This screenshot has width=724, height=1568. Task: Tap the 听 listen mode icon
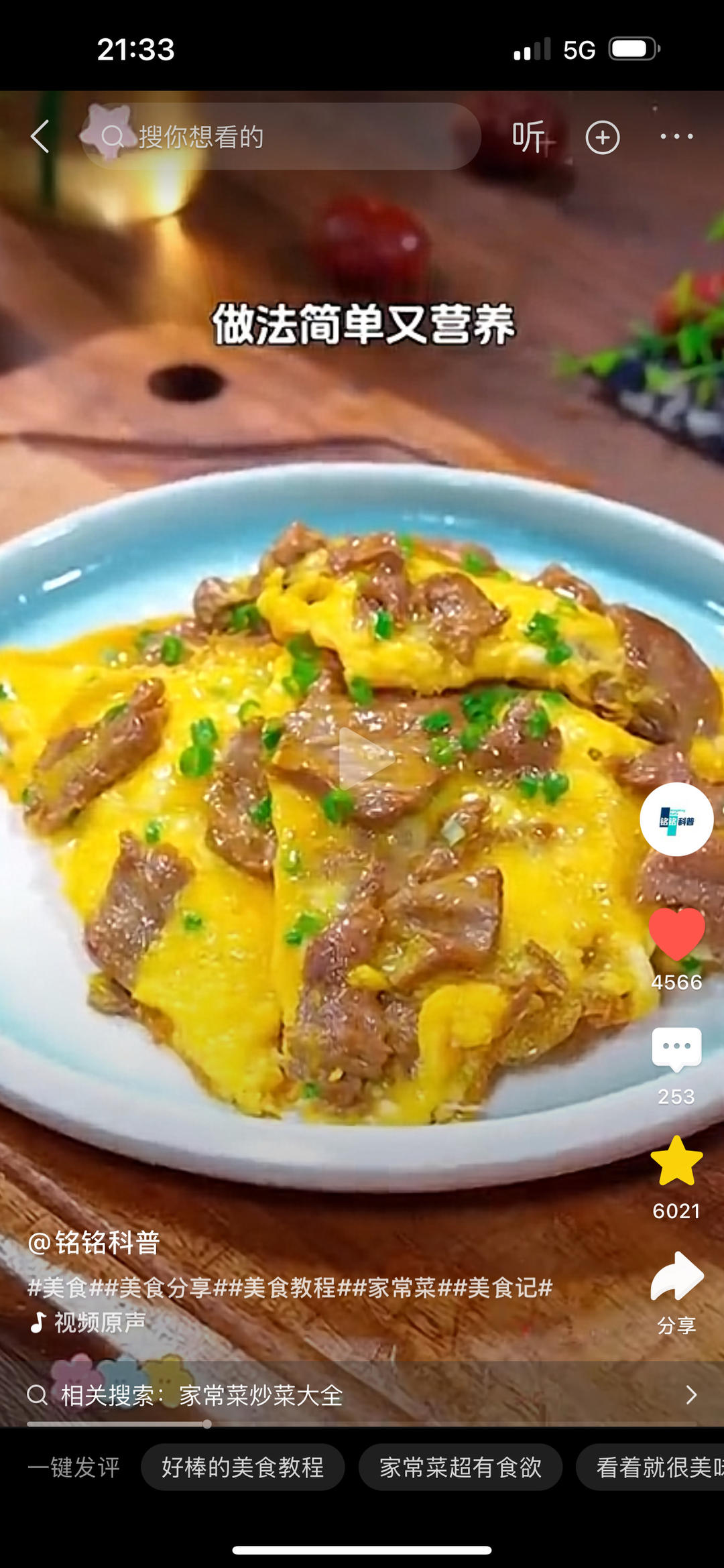click(530, 137)
